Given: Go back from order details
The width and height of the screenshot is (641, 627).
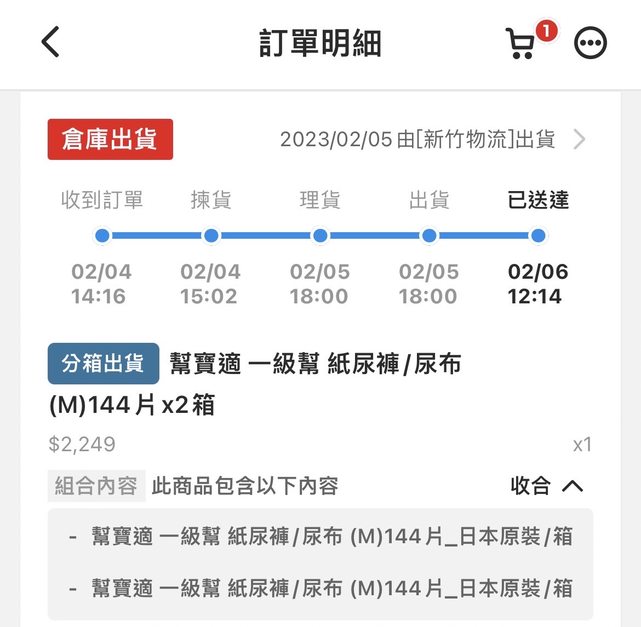Looking at the screenshot, I should coord(50,42).
